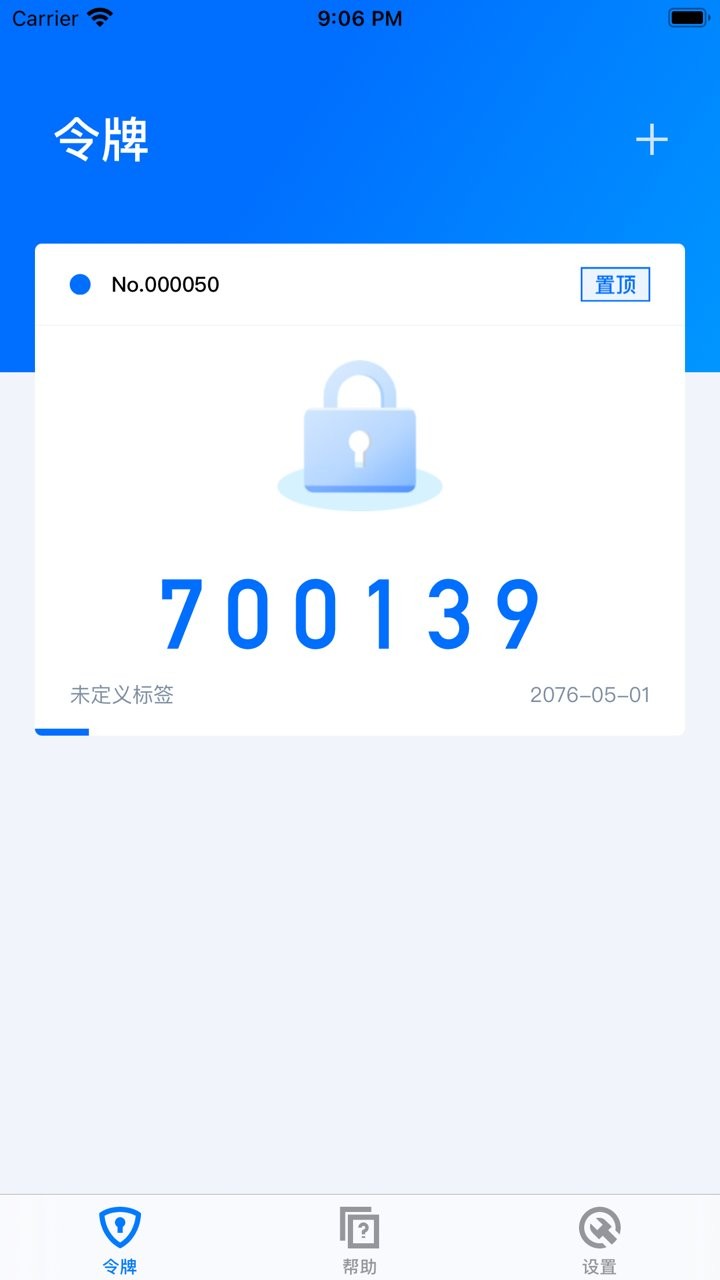Select the No.000050 token identifier
Viewport: 720px width, 1280px height.
point(166,285)
